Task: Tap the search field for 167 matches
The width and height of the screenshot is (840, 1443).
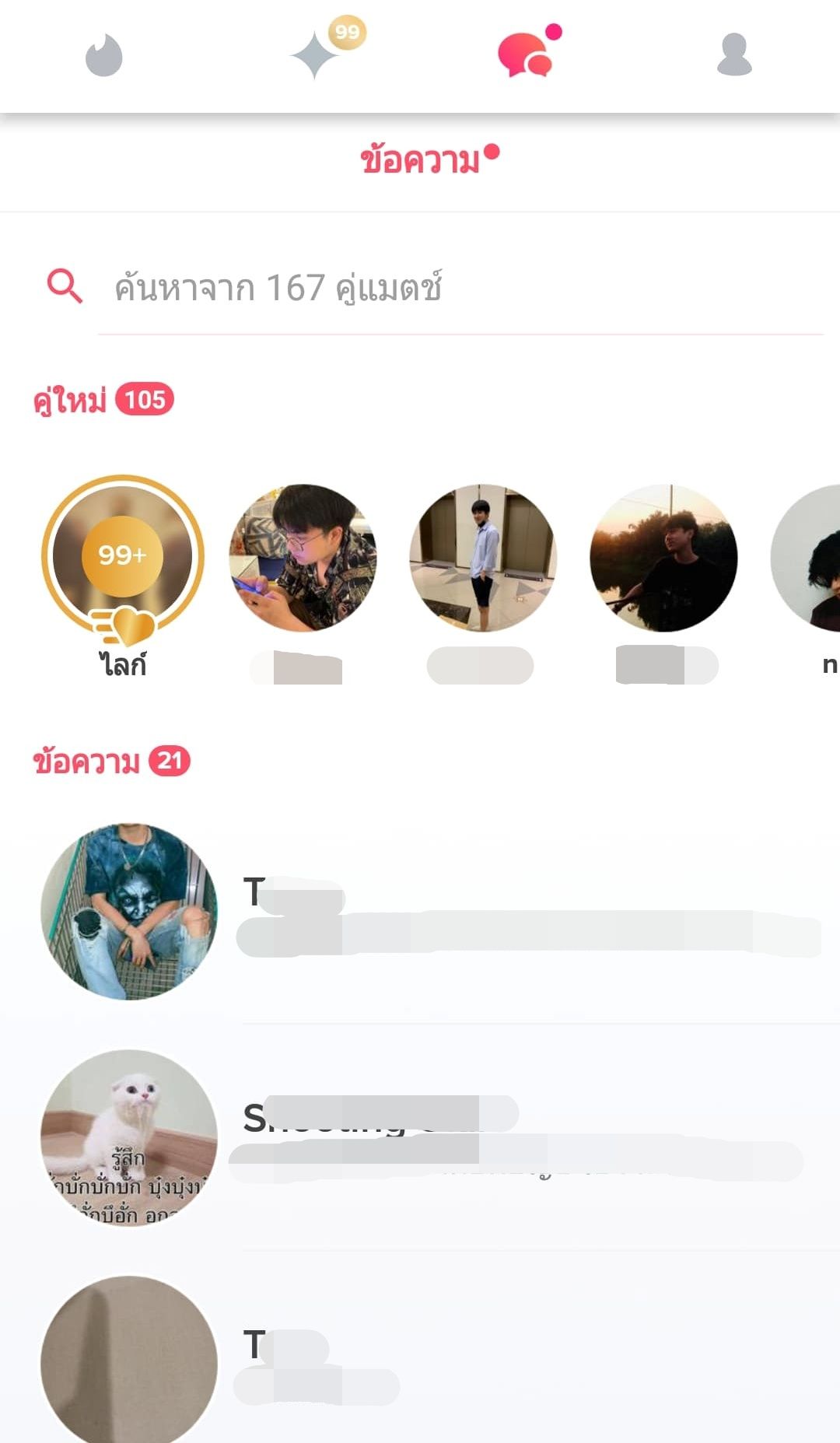Action: pyautogui.click(x=459, y=288)
